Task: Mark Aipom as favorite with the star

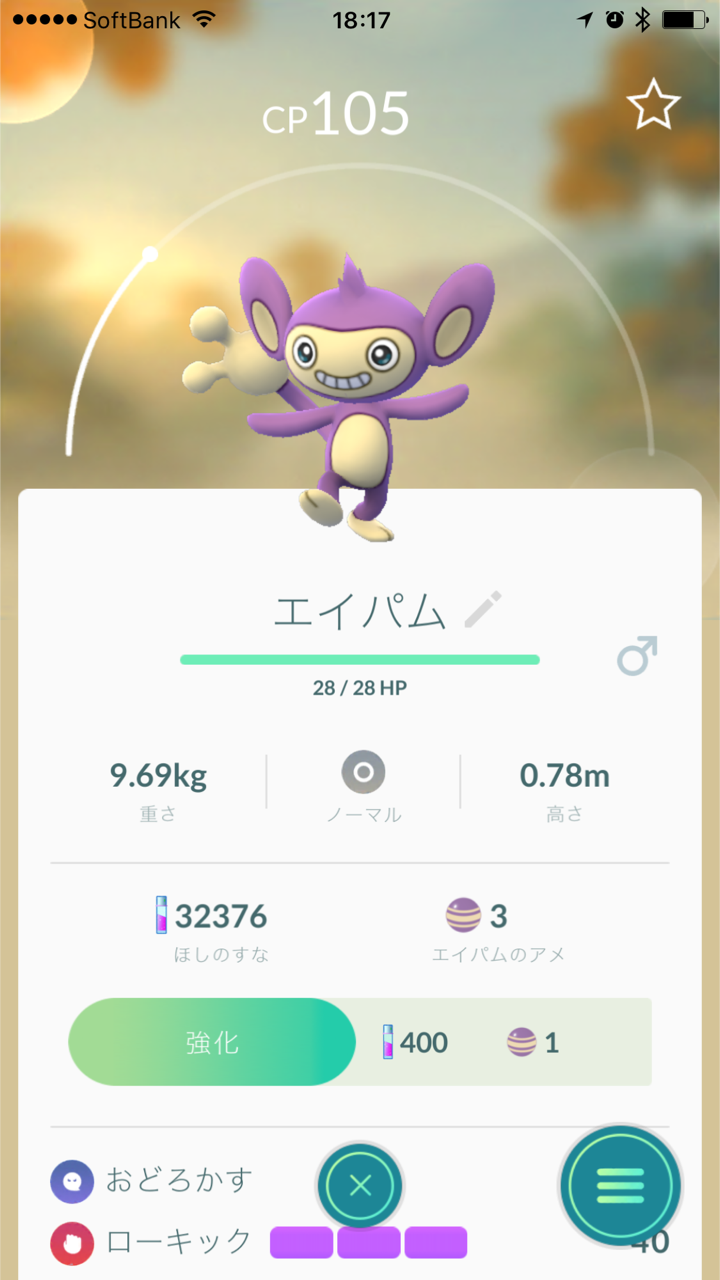Action: pos(653,104)
